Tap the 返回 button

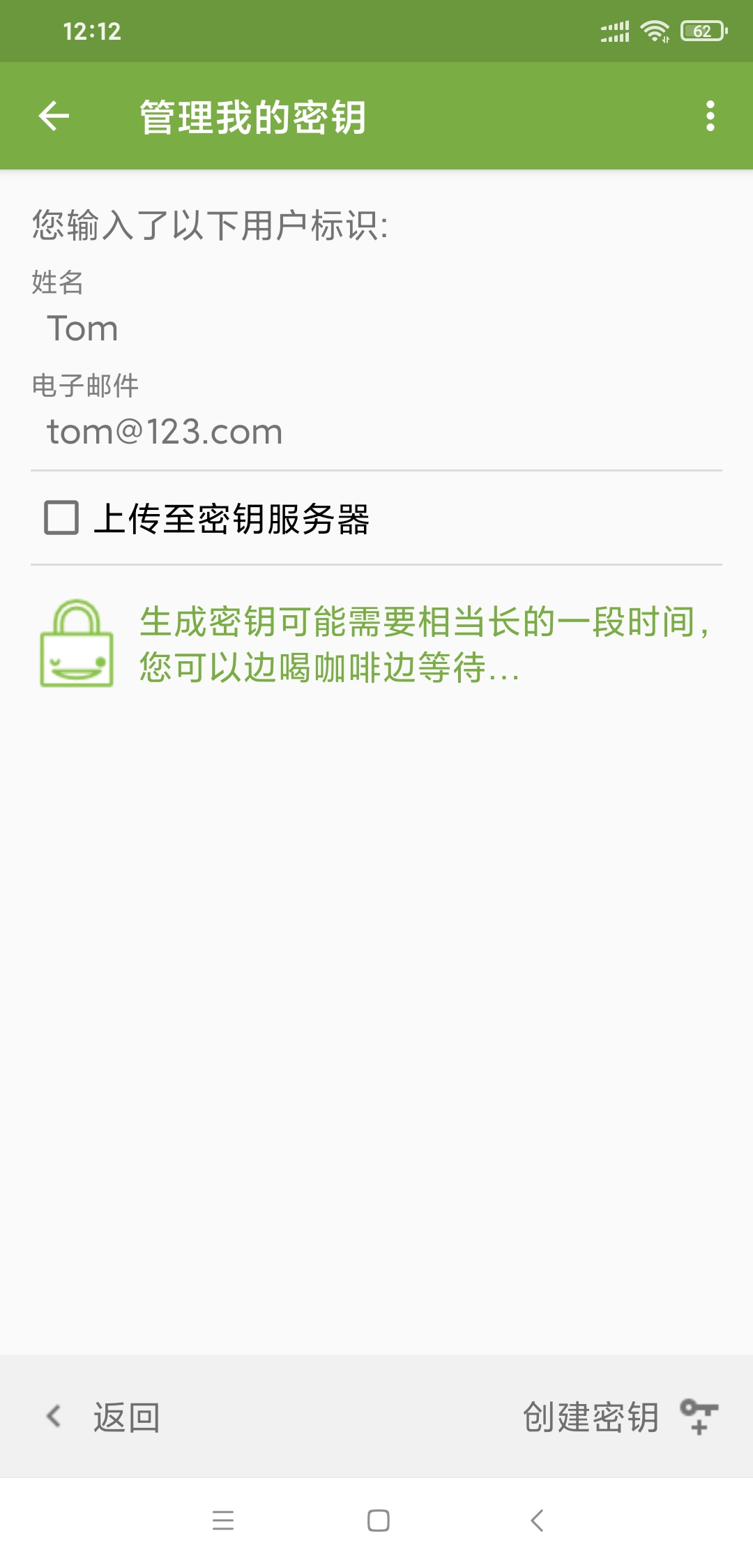click(x=105, y=1417)
